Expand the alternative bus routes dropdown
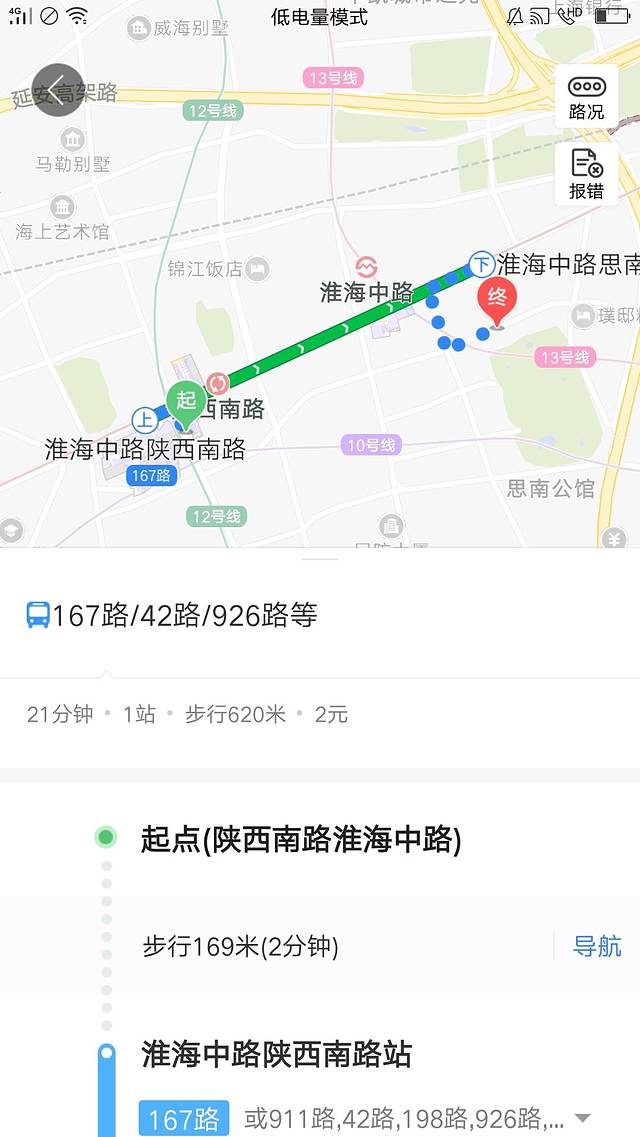Screen dimensions: 640x1137 582,1118
